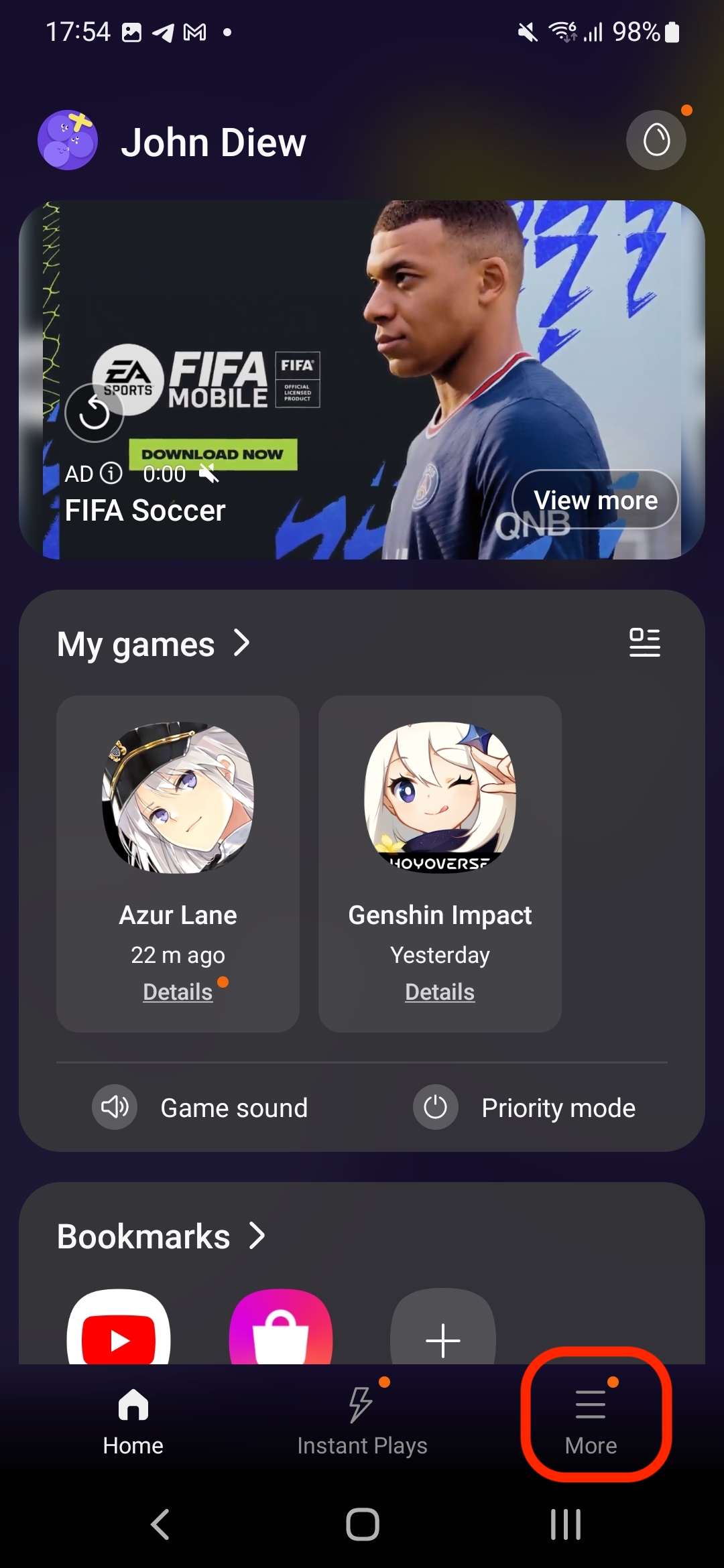Tap the egg icon in the header
Image resolution: width=724 pixels, height=1568 pixels.
click(x=656, y=140)
